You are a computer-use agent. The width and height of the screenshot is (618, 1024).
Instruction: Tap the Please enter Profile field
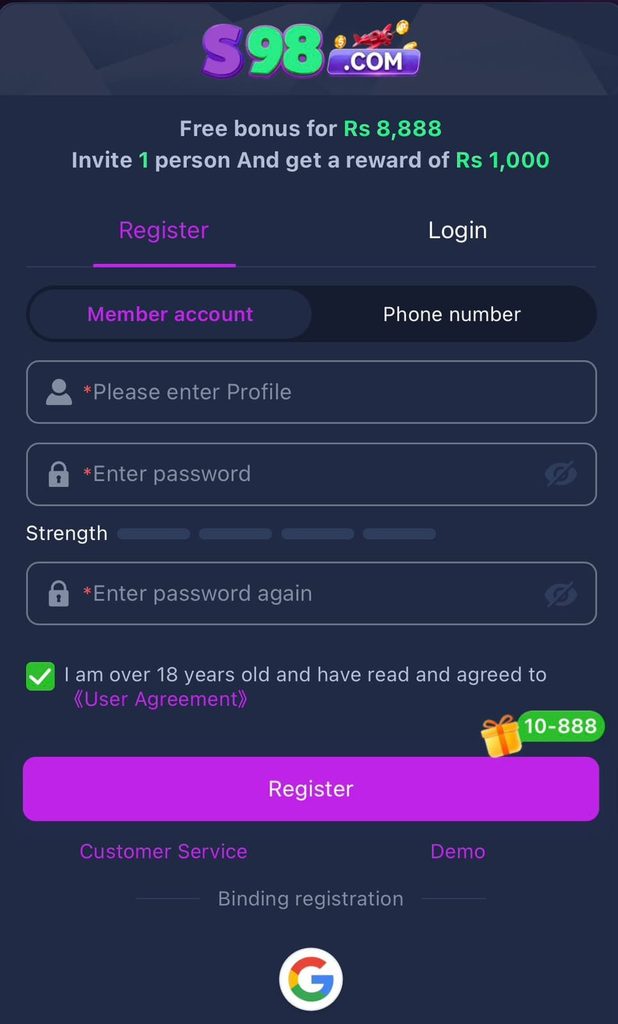coord(311,392)
